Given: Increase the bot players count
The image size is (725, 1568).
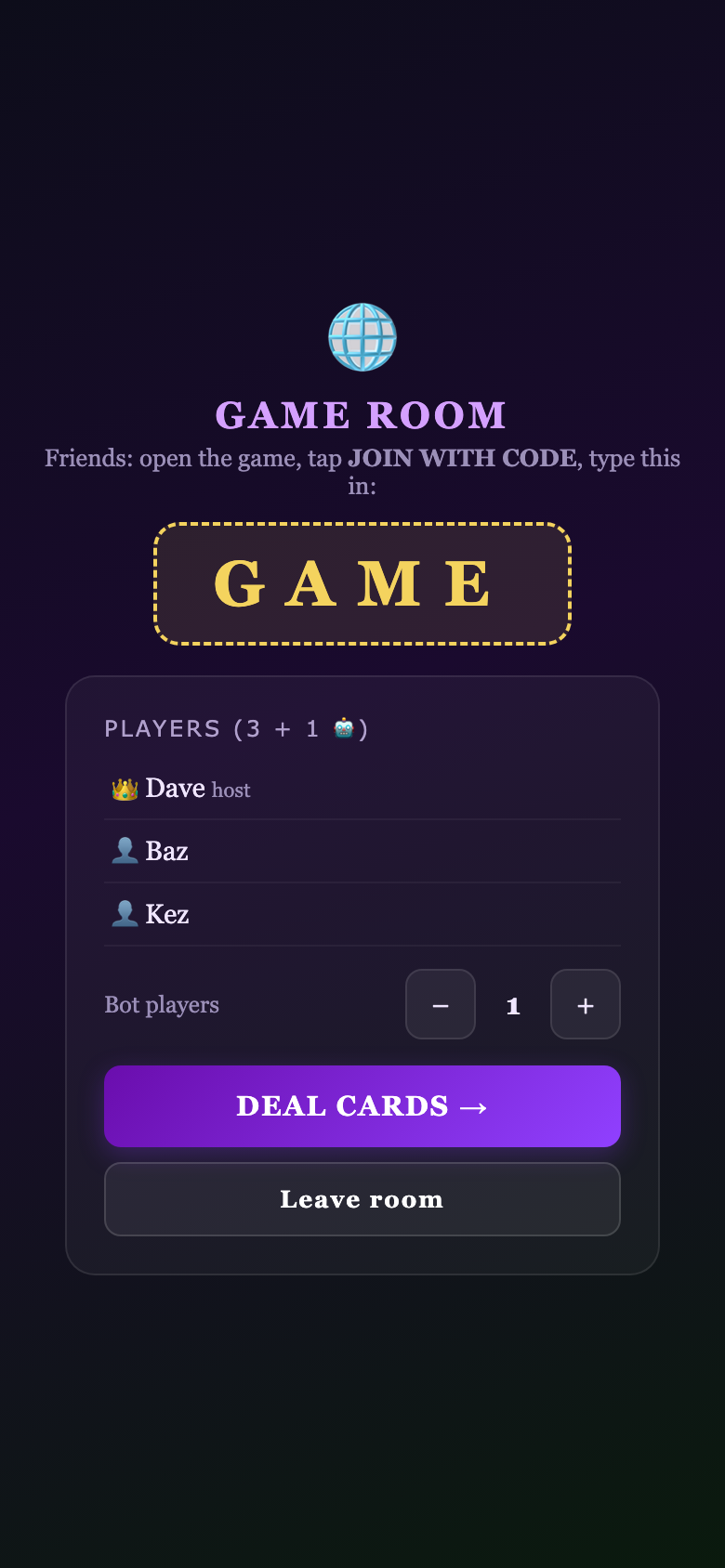Looking at the screenshot, I should (x=586, y=1004).
